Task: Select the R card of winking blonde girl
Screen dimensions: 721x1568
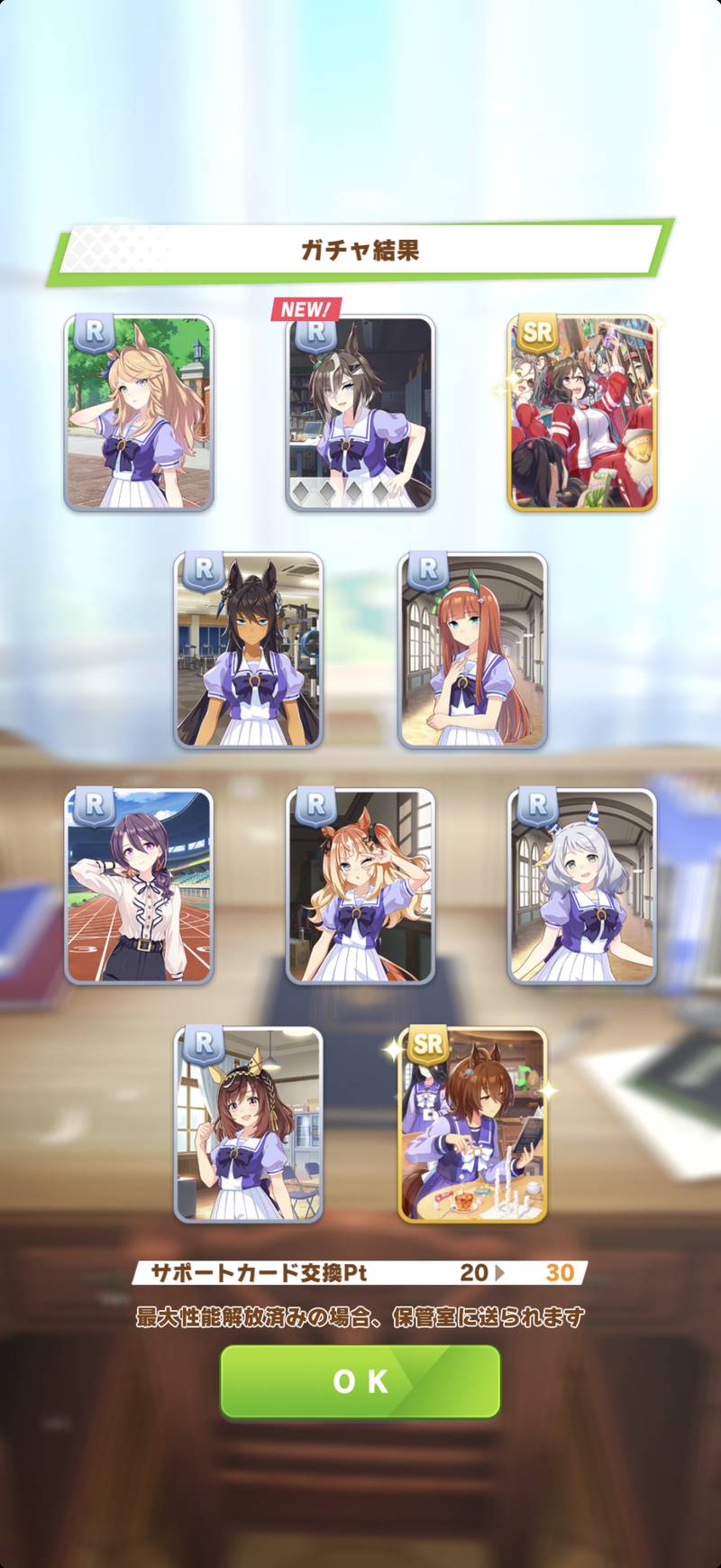Action: 360,887
